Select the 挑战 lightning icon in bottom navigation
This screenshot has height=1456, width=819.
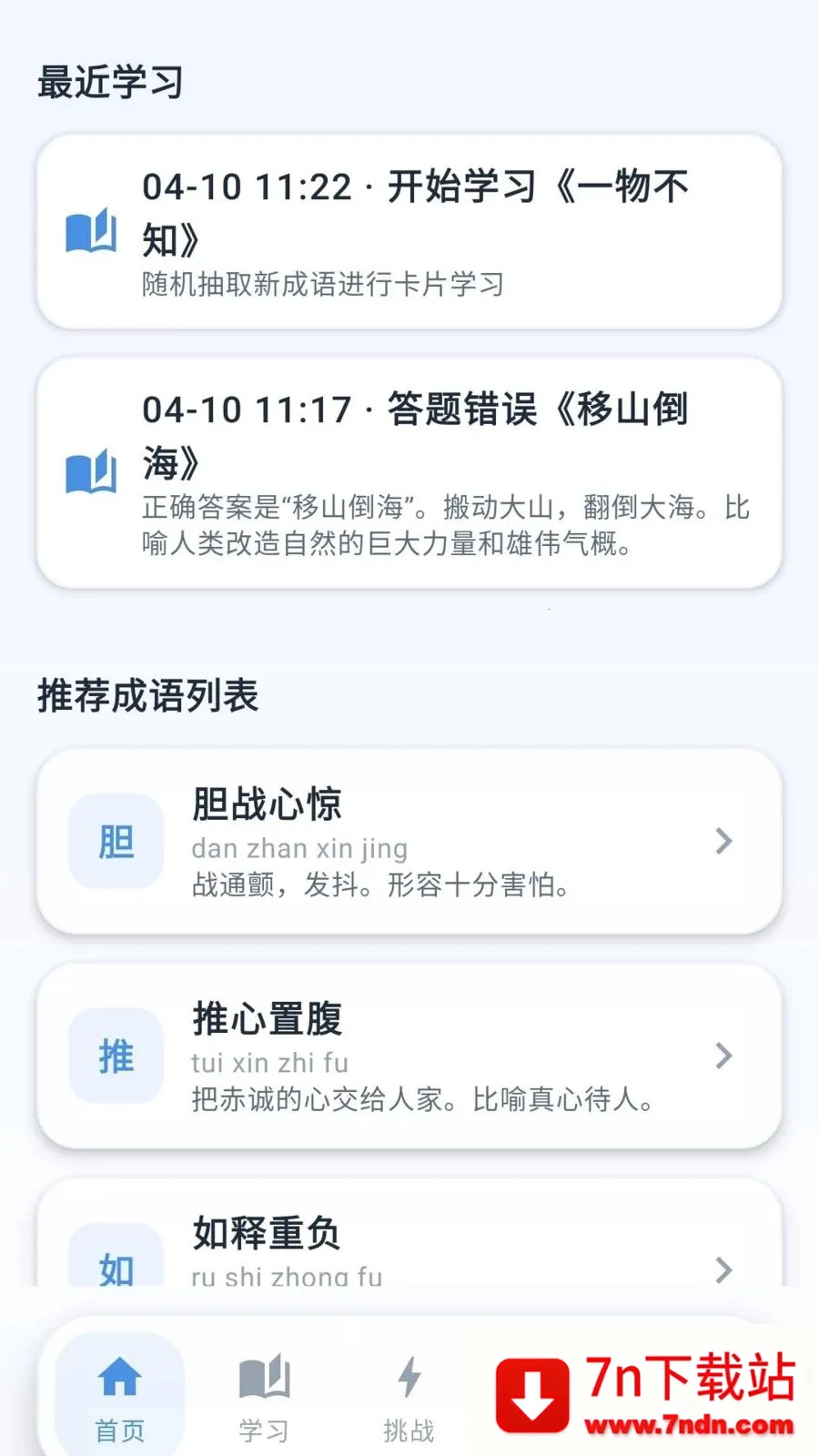point(409,1377)
